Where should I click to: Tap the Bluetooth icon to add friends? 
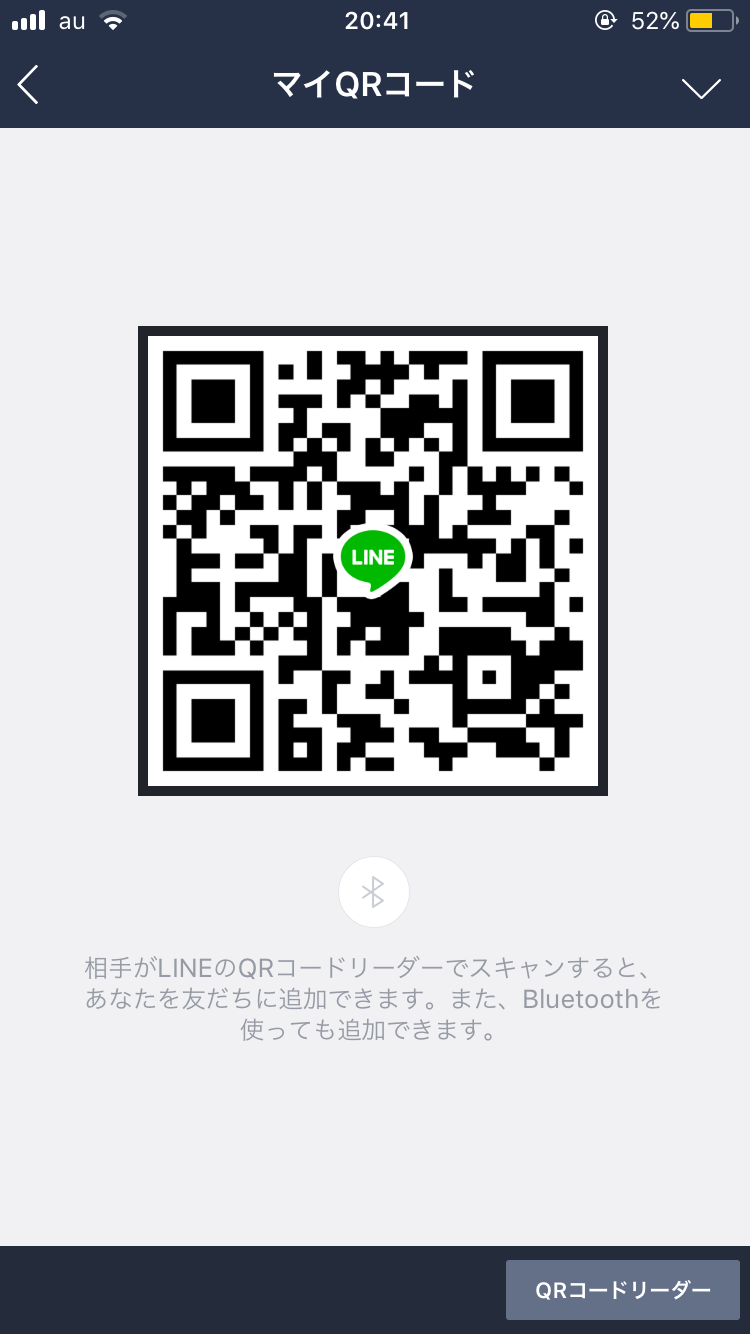(x=374, y=892)
